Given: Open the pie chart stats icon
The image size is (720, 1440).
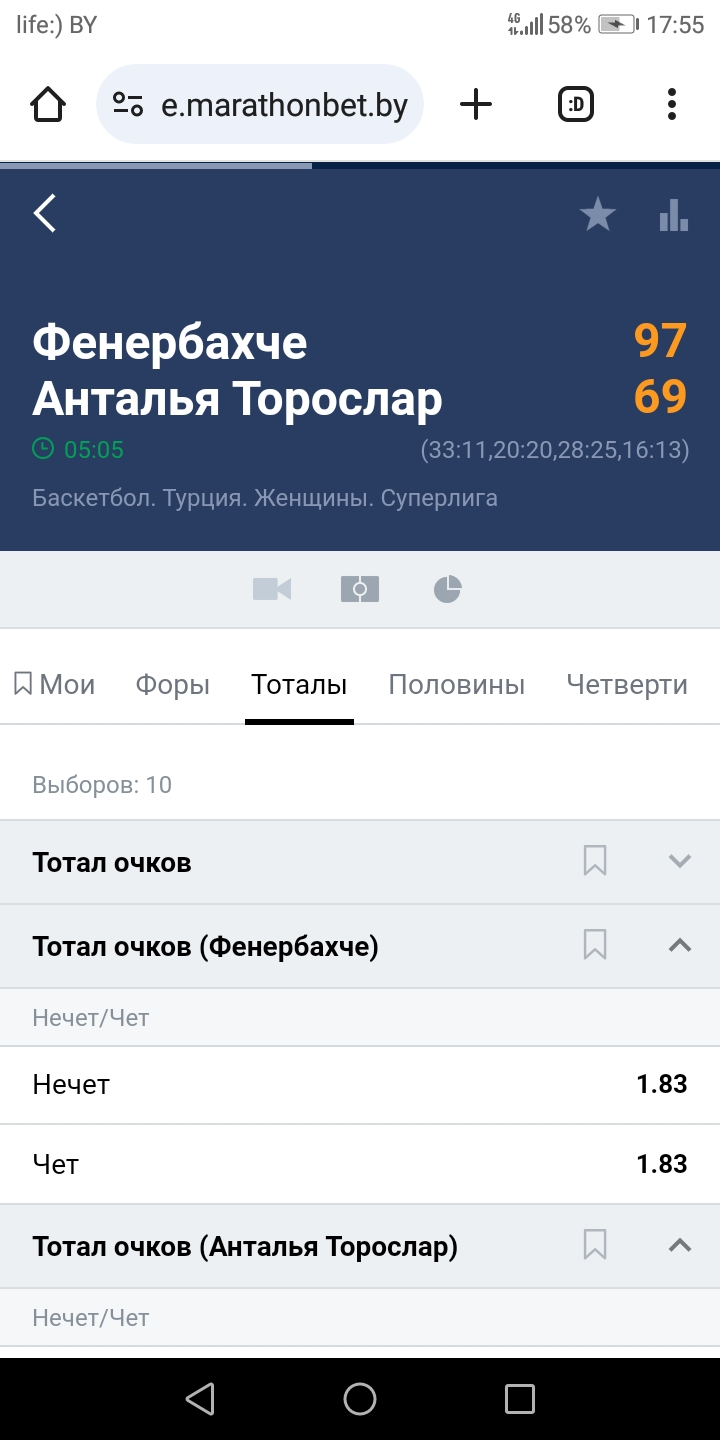Looking at the screenshot, I should pyautogui.click(x=447, y=590).
